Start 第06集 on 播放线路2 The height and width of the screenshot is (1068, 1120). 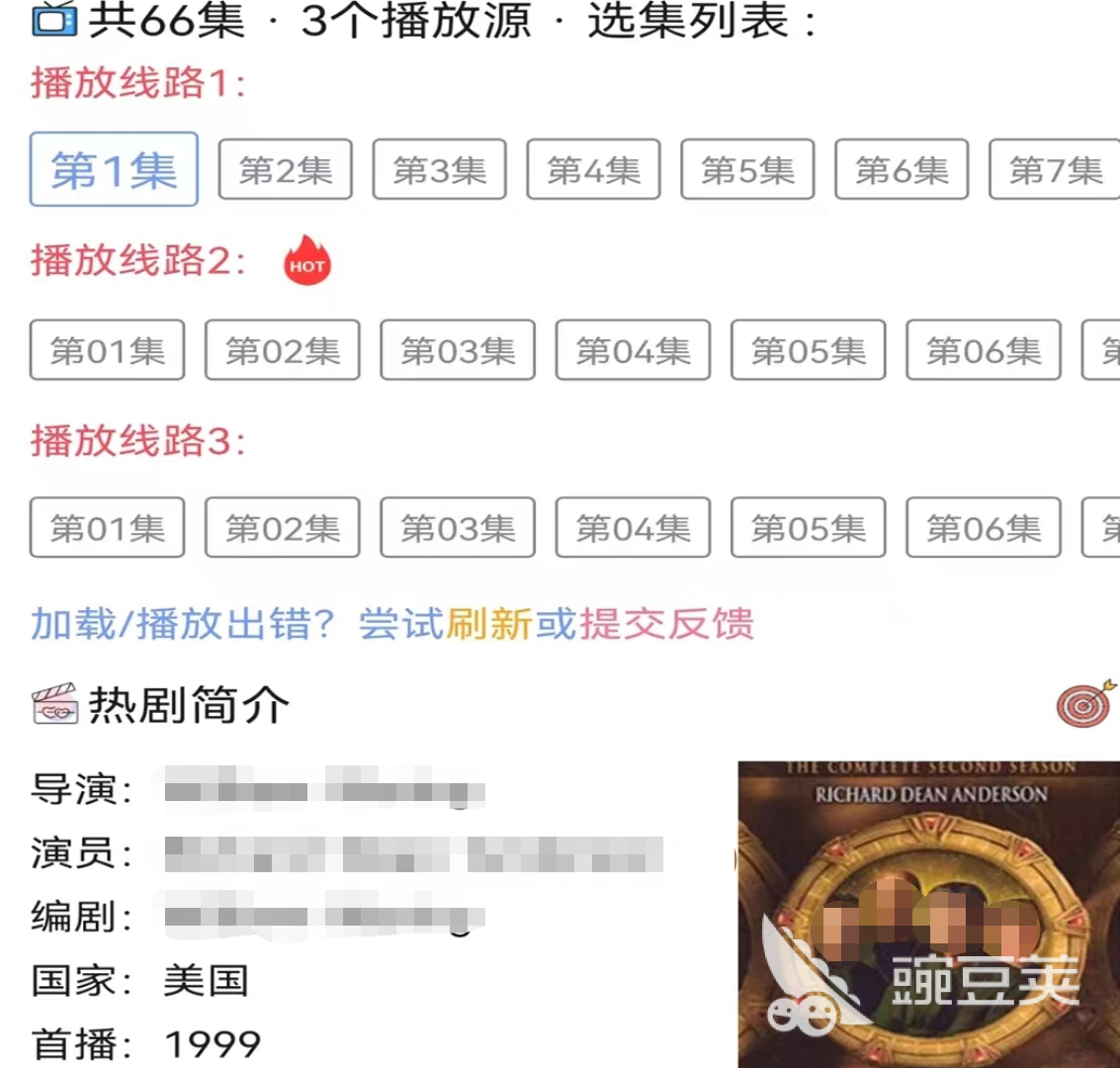[x=984, y=350]
